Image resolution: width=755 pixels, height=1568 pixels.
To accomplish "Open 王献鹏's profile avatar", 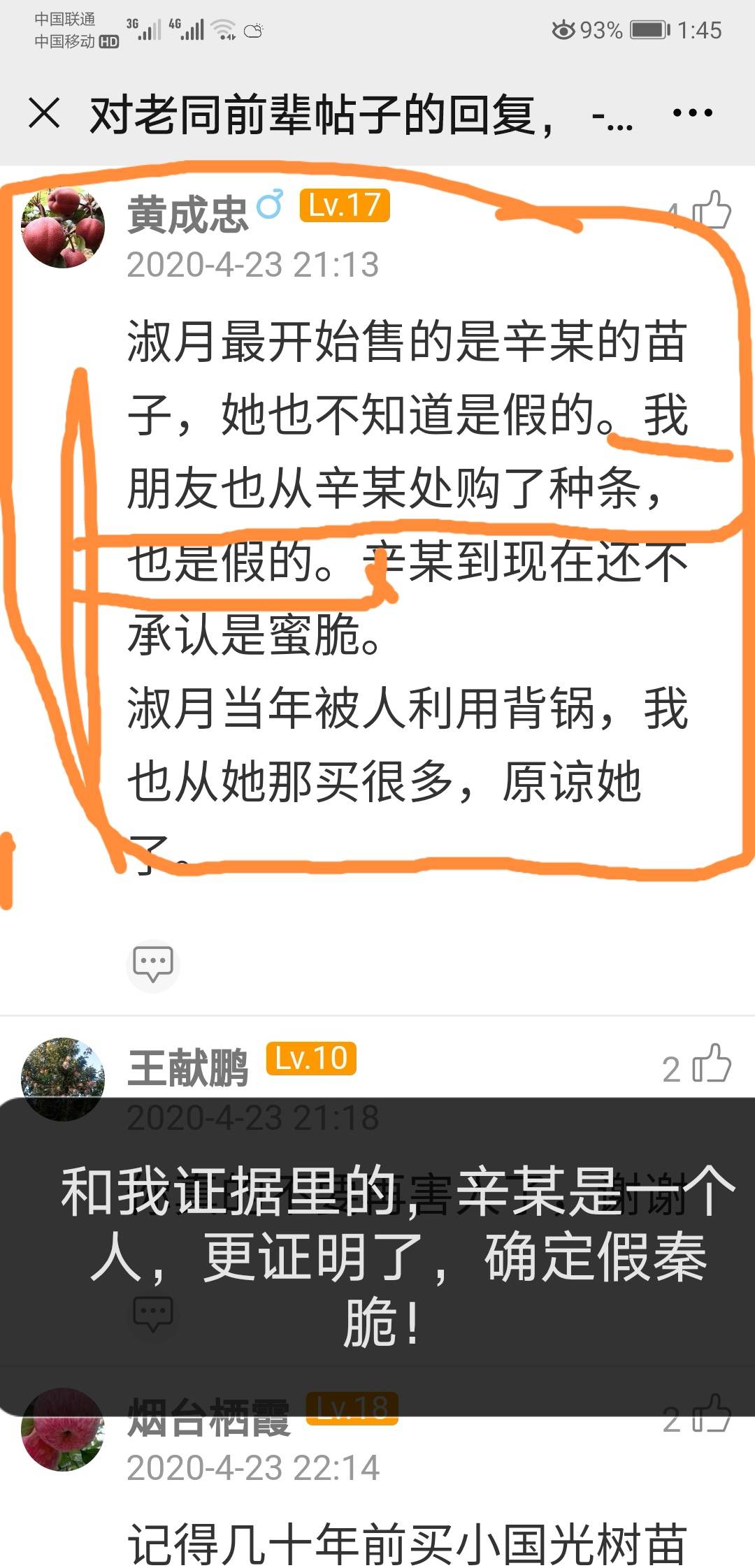I will click(63, 1079).
